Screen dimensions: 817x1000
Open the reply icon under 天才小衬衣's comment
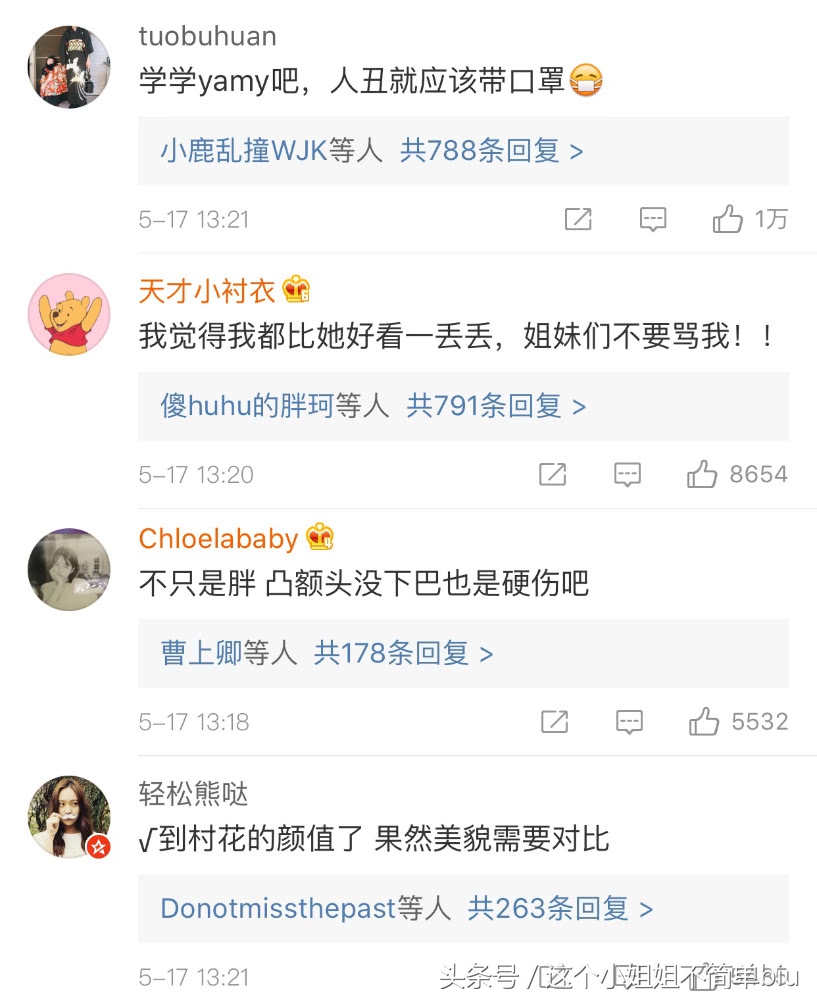627,474
